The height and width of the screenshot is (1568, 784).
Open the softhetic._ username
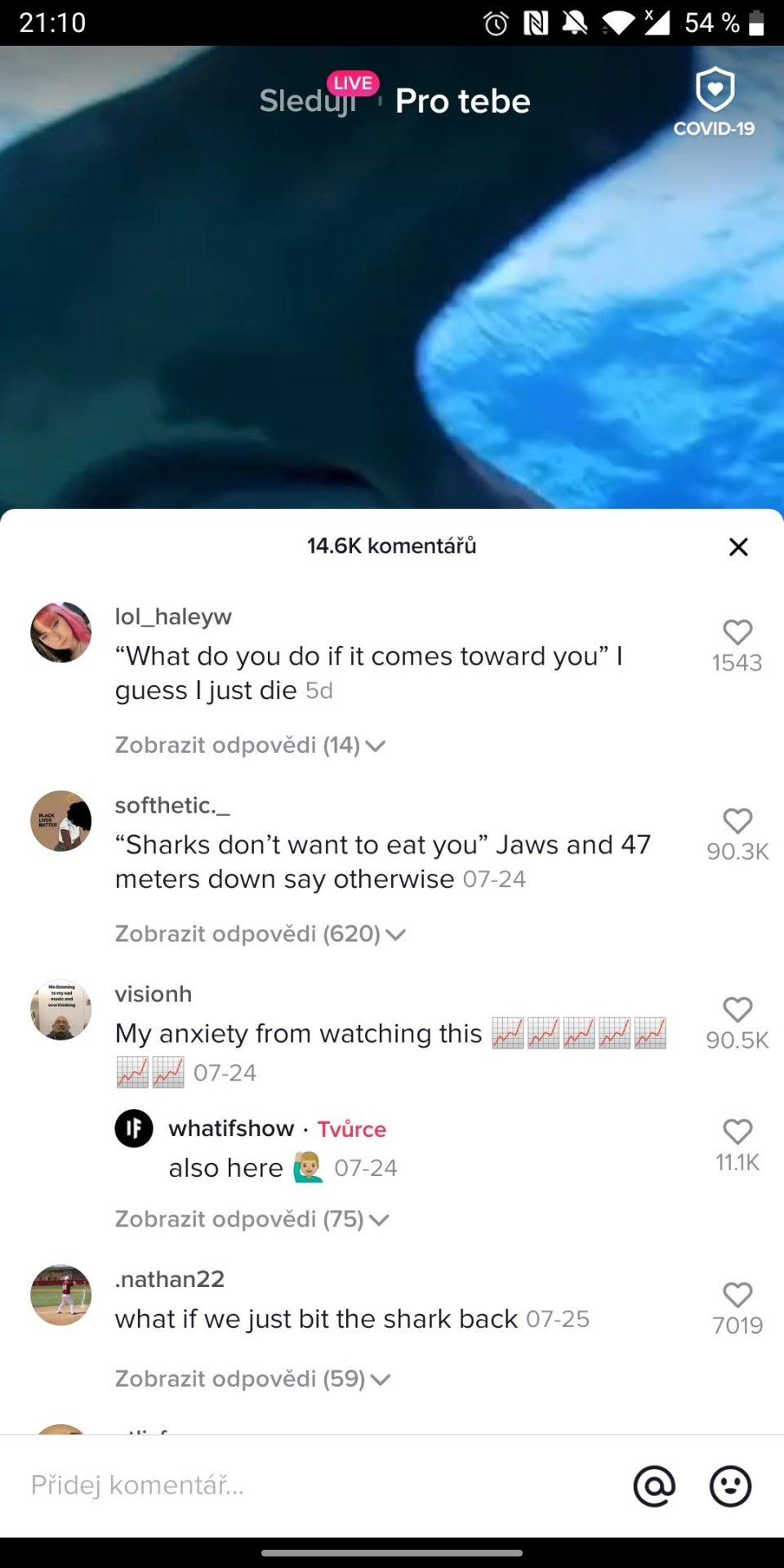click(172, 805)
